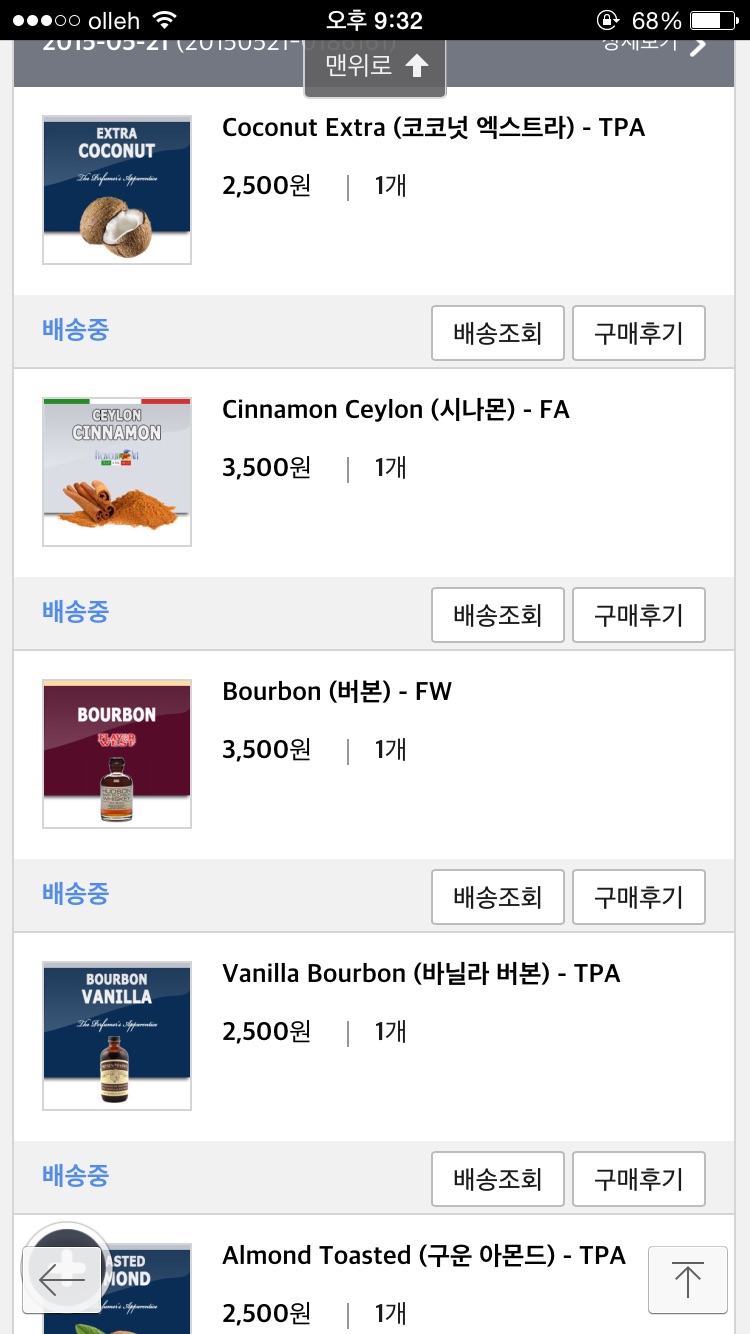750x1334 pixels.
Task: Open Cinnamon Ceylon product image
Action: (x=117, y=472)
